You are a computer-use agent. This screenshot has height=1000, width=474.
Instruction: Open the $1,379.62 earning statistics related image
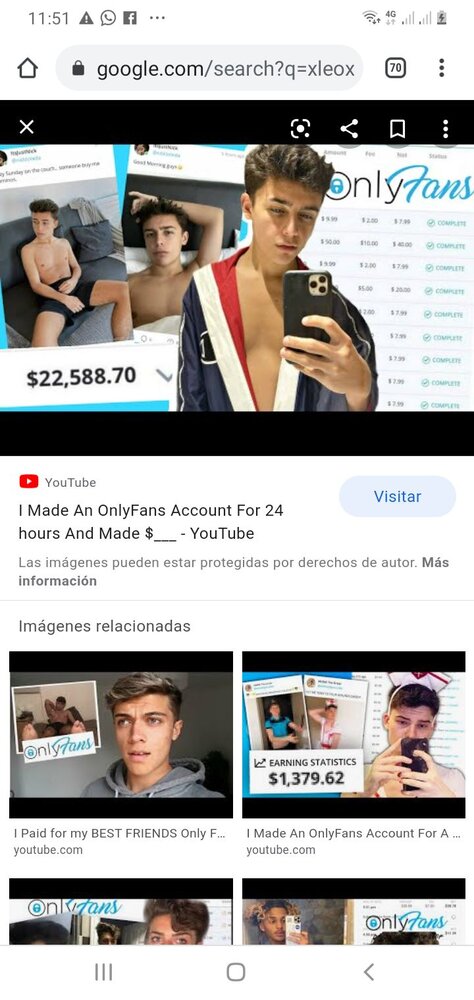point(354,735)
